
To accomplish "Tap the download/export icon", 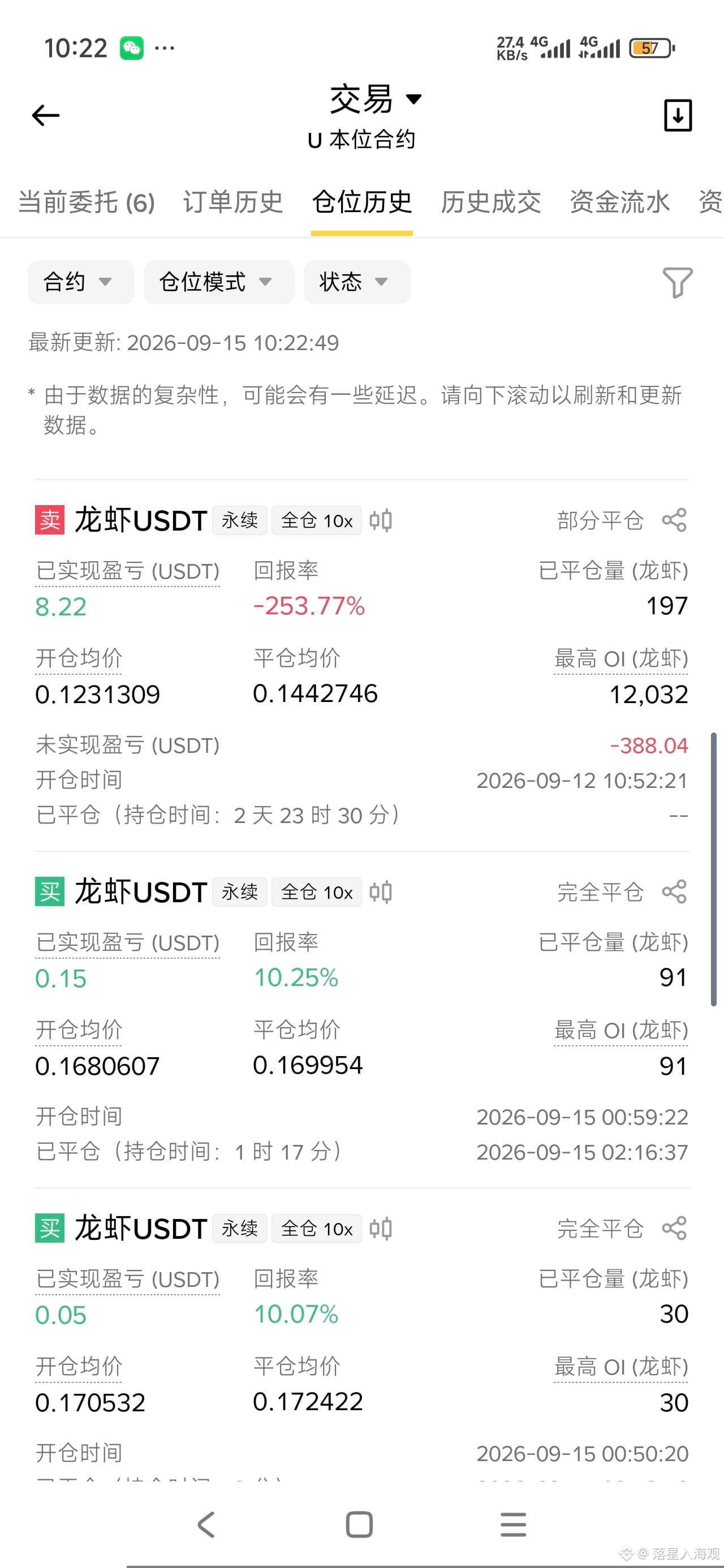I will pyautogui.click(x=678, y=115).
